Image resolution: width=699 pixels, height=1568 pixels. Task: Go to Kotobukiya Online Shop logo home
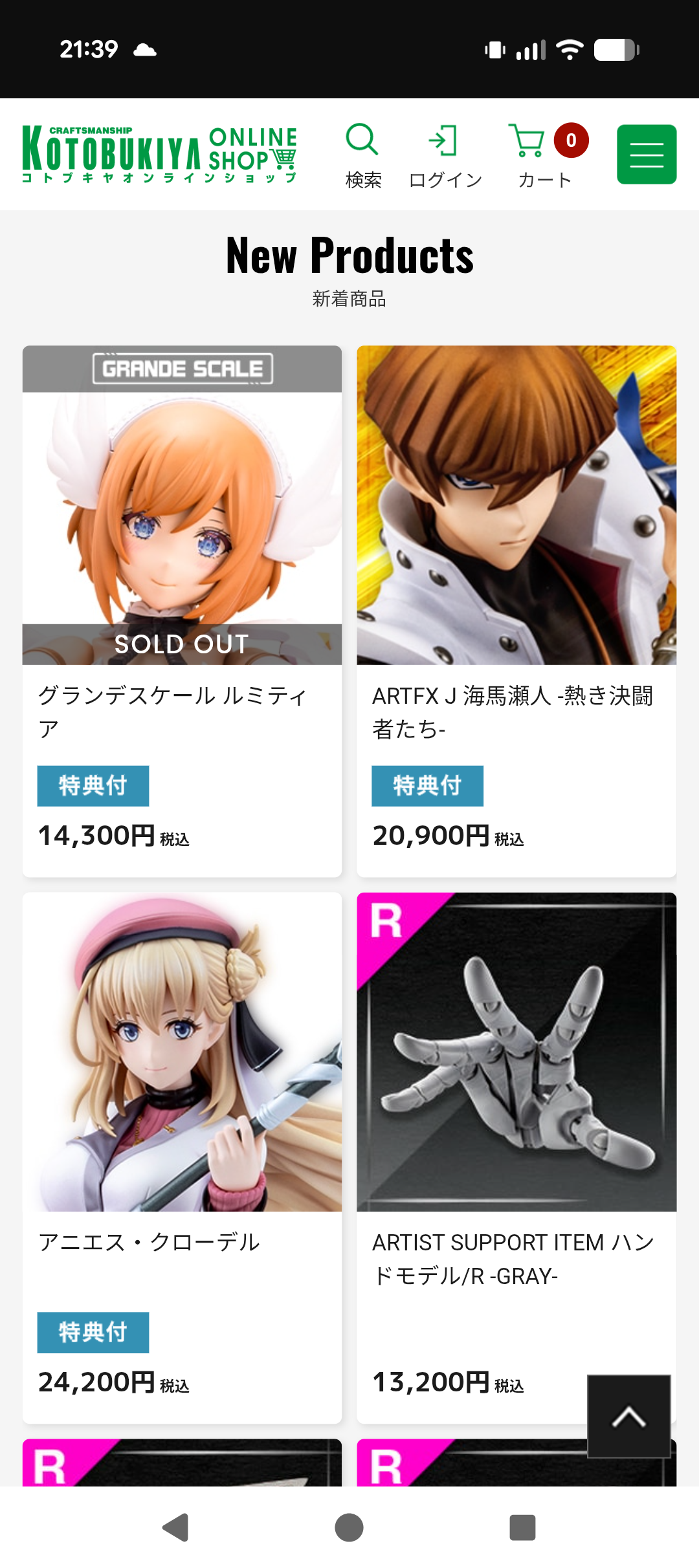159,155
